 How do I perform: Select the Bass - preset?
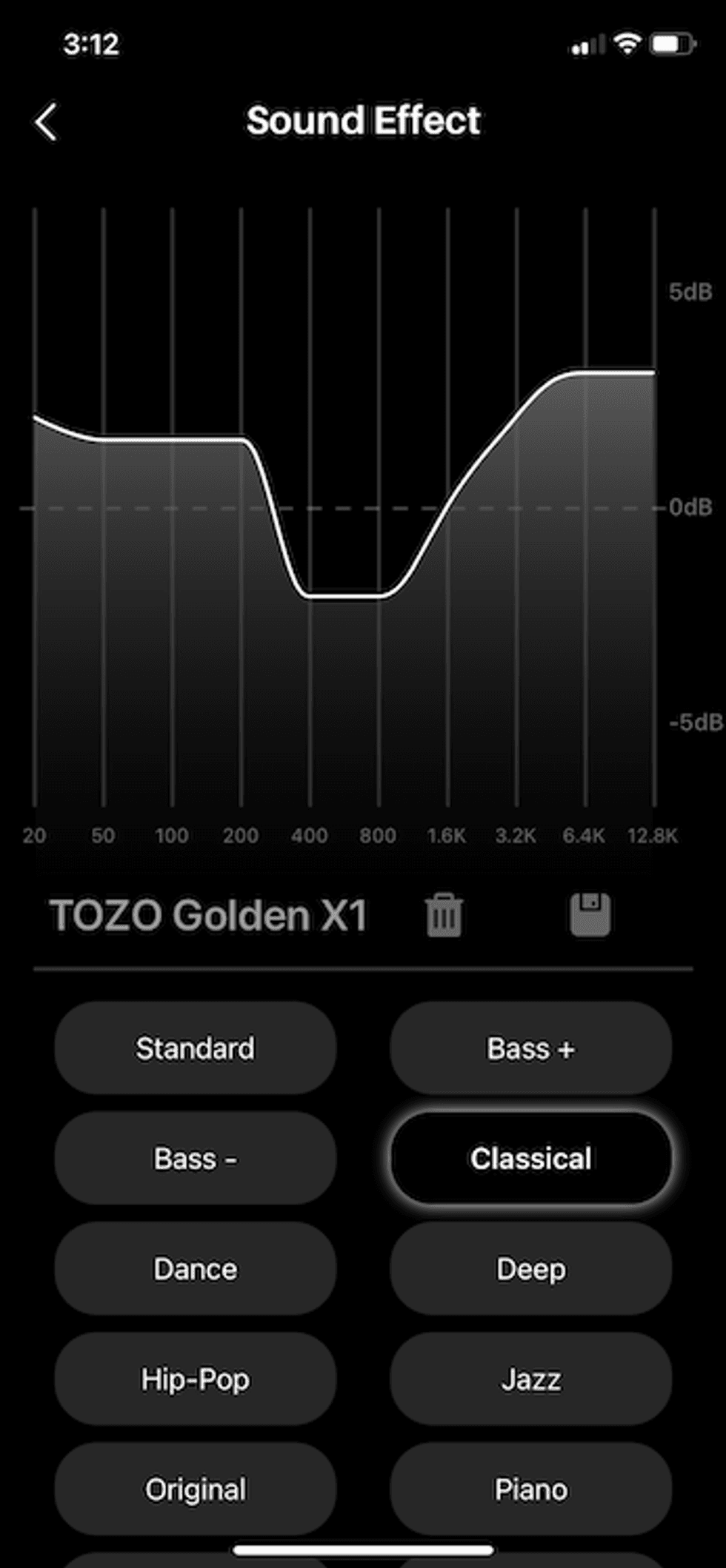coord(195,1158)
